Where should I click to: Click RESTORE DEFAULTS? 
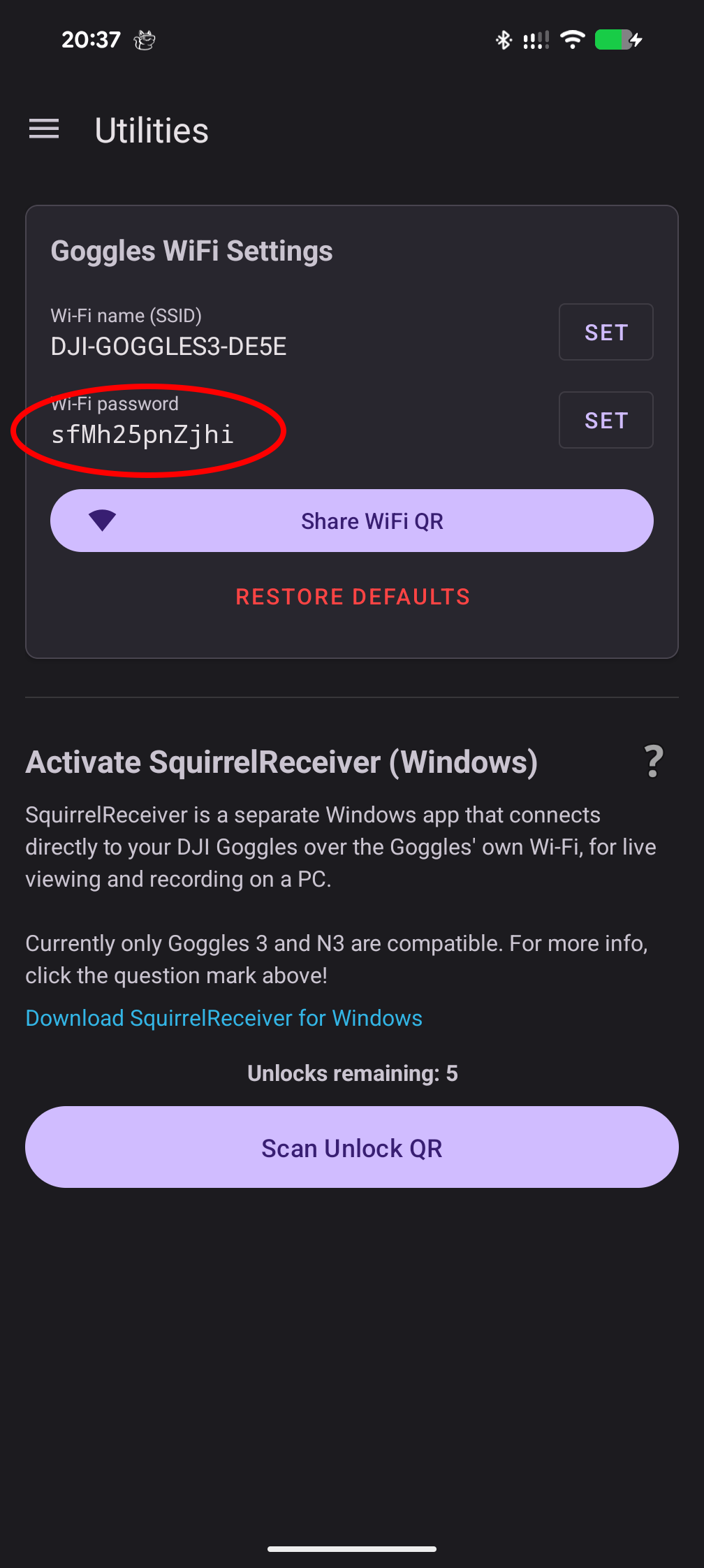[352, 597]
